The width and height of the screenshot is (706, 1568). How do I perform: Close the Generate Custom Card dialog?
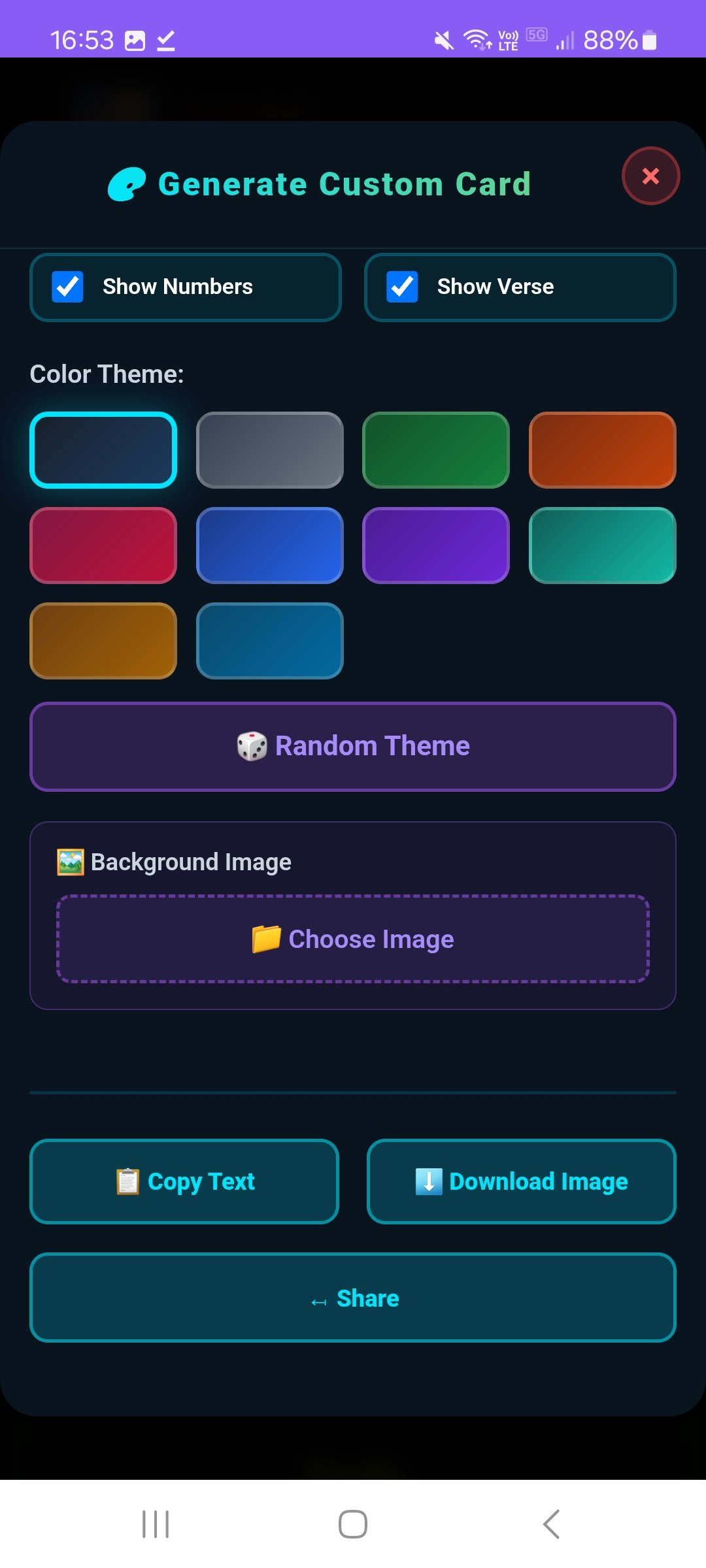(650, 176)
